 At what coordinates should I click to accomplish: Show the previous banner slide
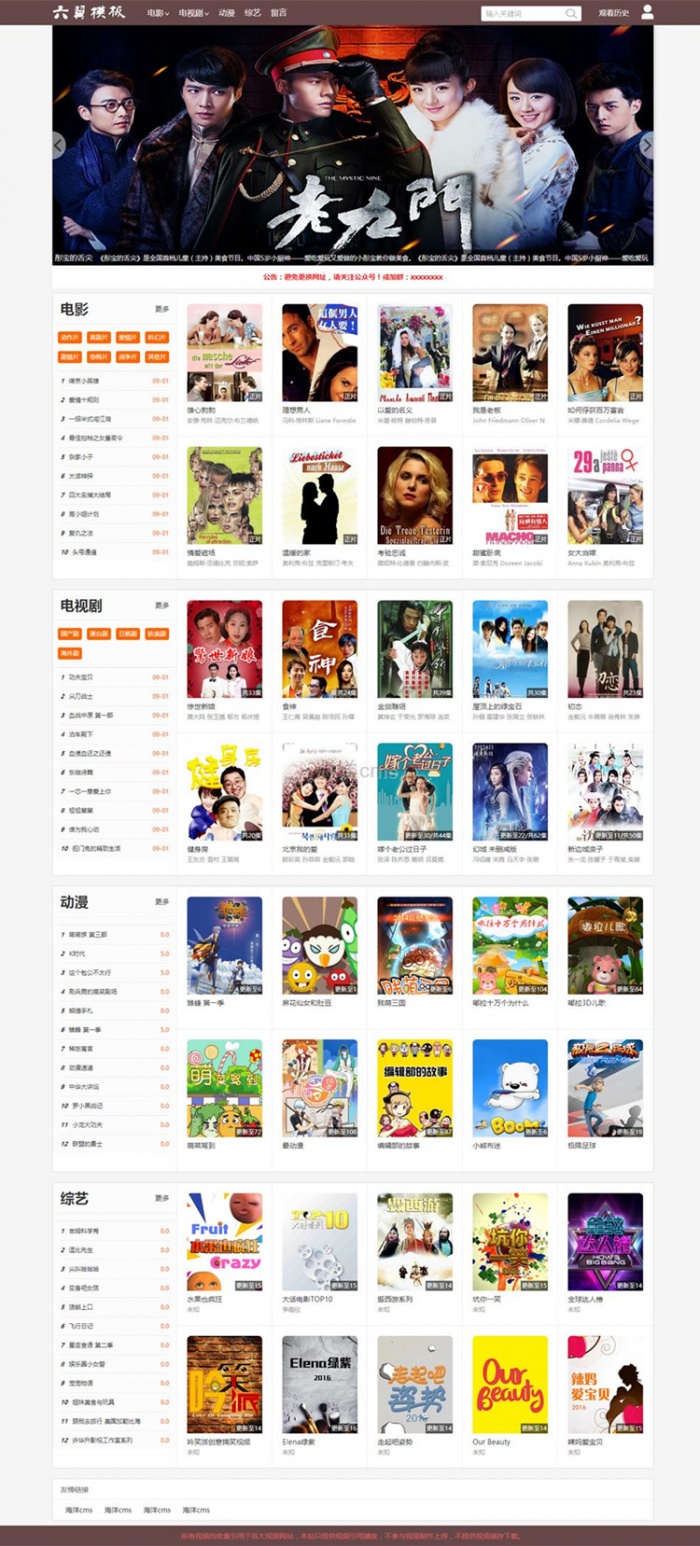tap(58, 146)
